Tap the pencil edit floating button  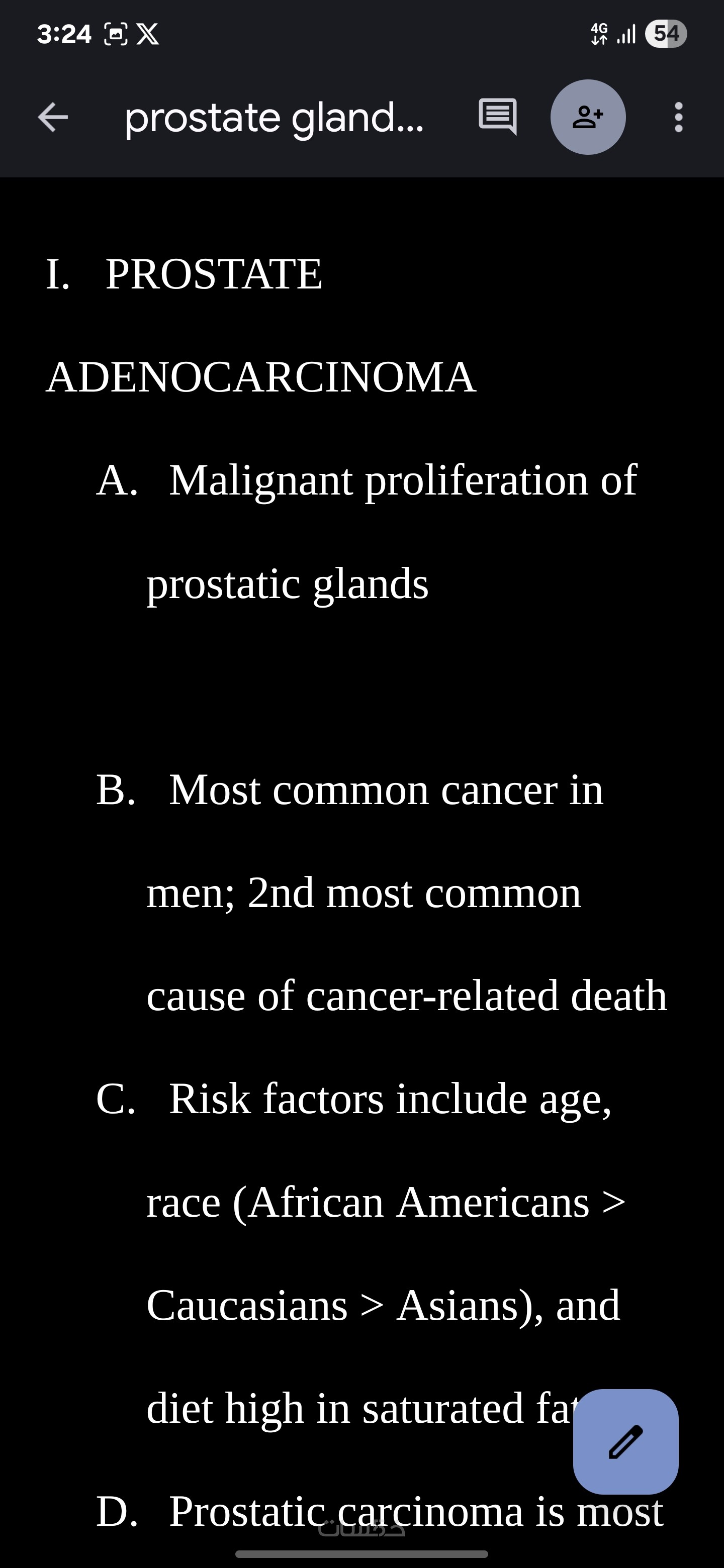pos(625,1441)
